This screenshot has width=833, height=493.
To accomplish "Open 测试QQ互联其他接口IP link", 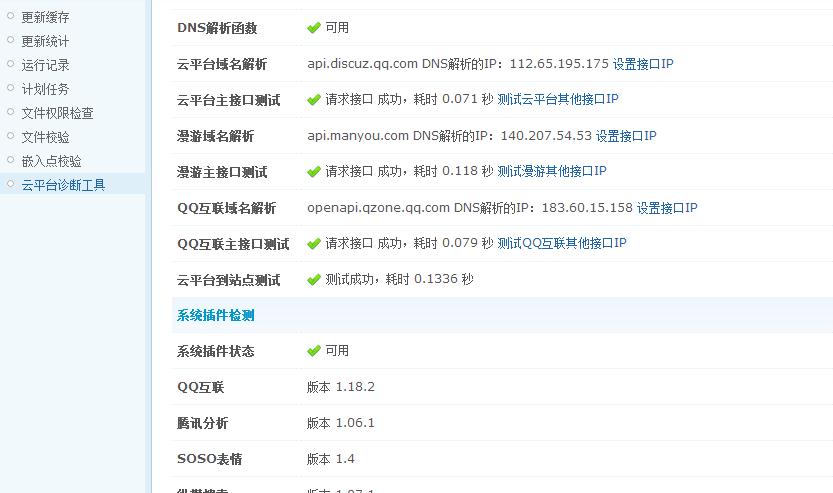I will point(562,243).
